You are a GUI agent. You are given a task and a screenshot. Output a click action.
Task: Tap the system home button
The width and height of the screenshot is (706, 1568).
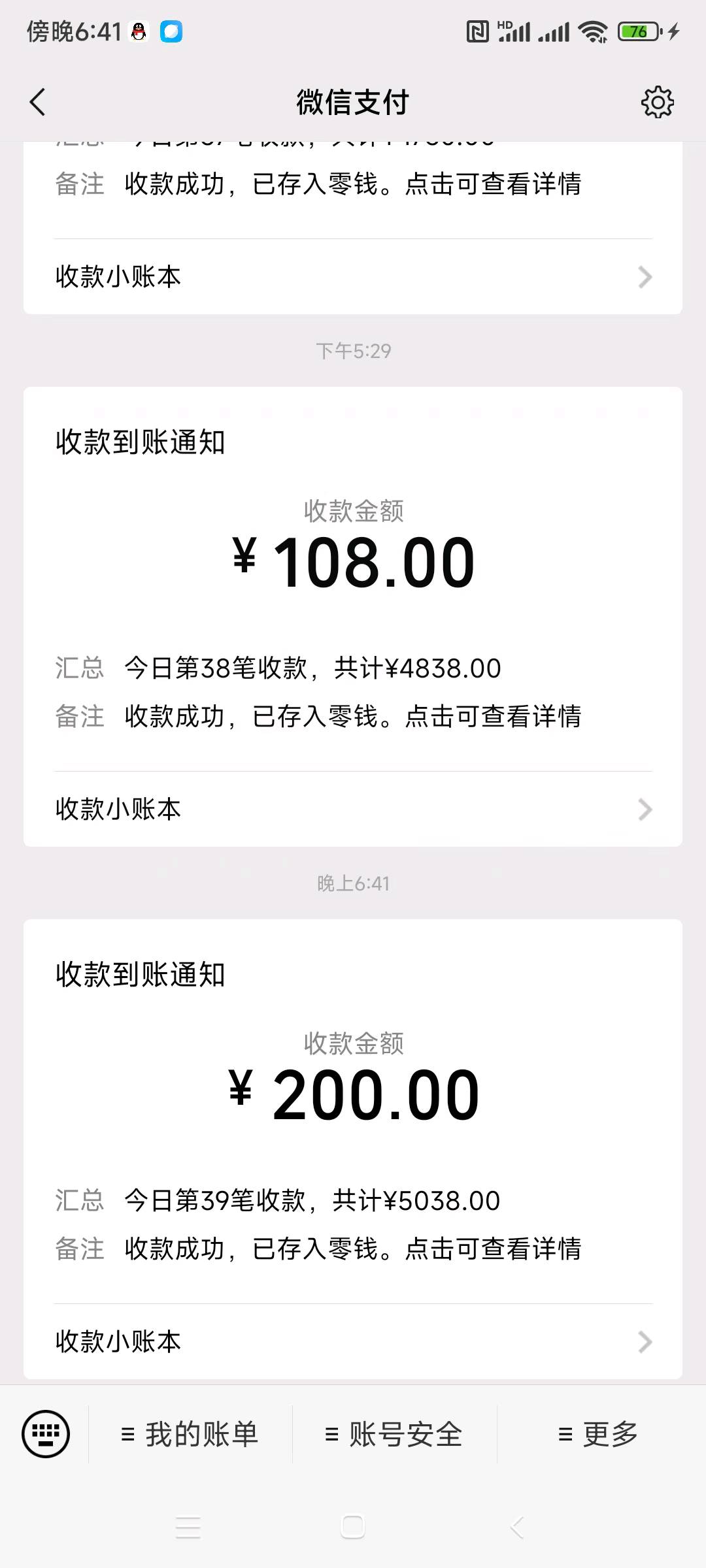click(x=353, y=1527)
